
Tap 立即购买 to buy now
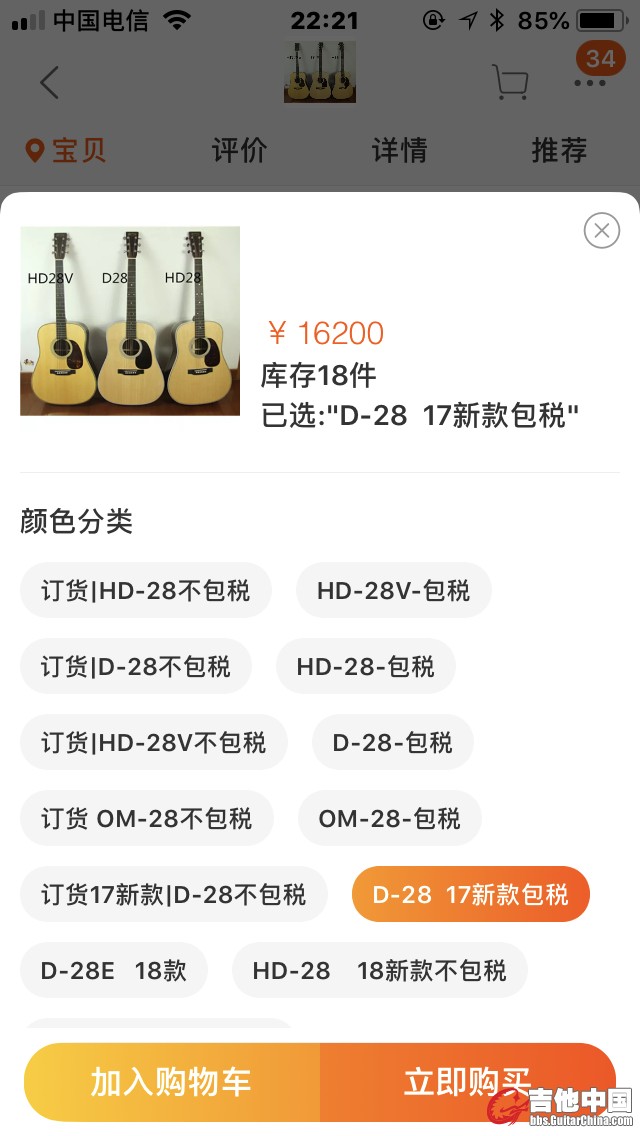(x=466, y=1081)
